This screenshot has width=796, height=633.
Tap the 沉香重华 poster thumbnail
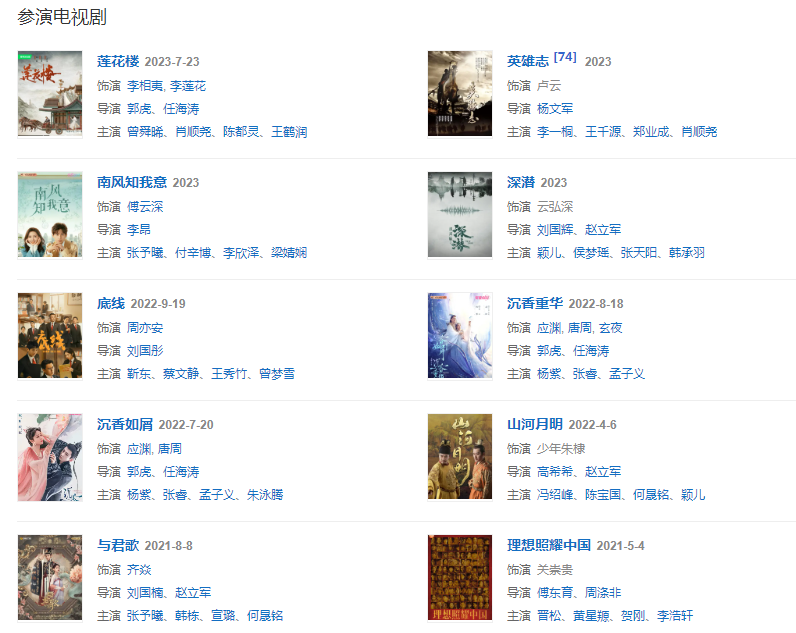point(460,336)
